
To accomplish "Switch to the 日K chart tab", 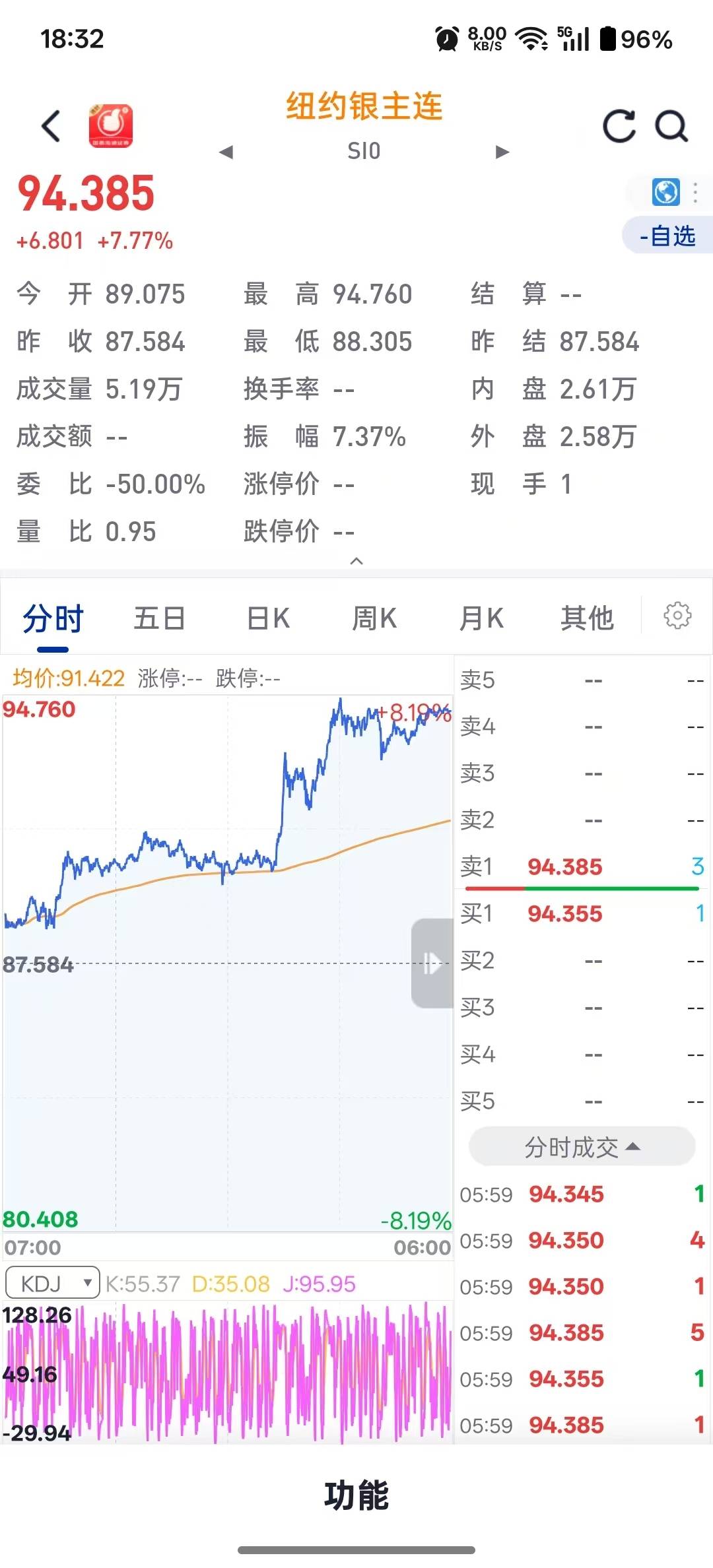I will [x=267, y=619].
